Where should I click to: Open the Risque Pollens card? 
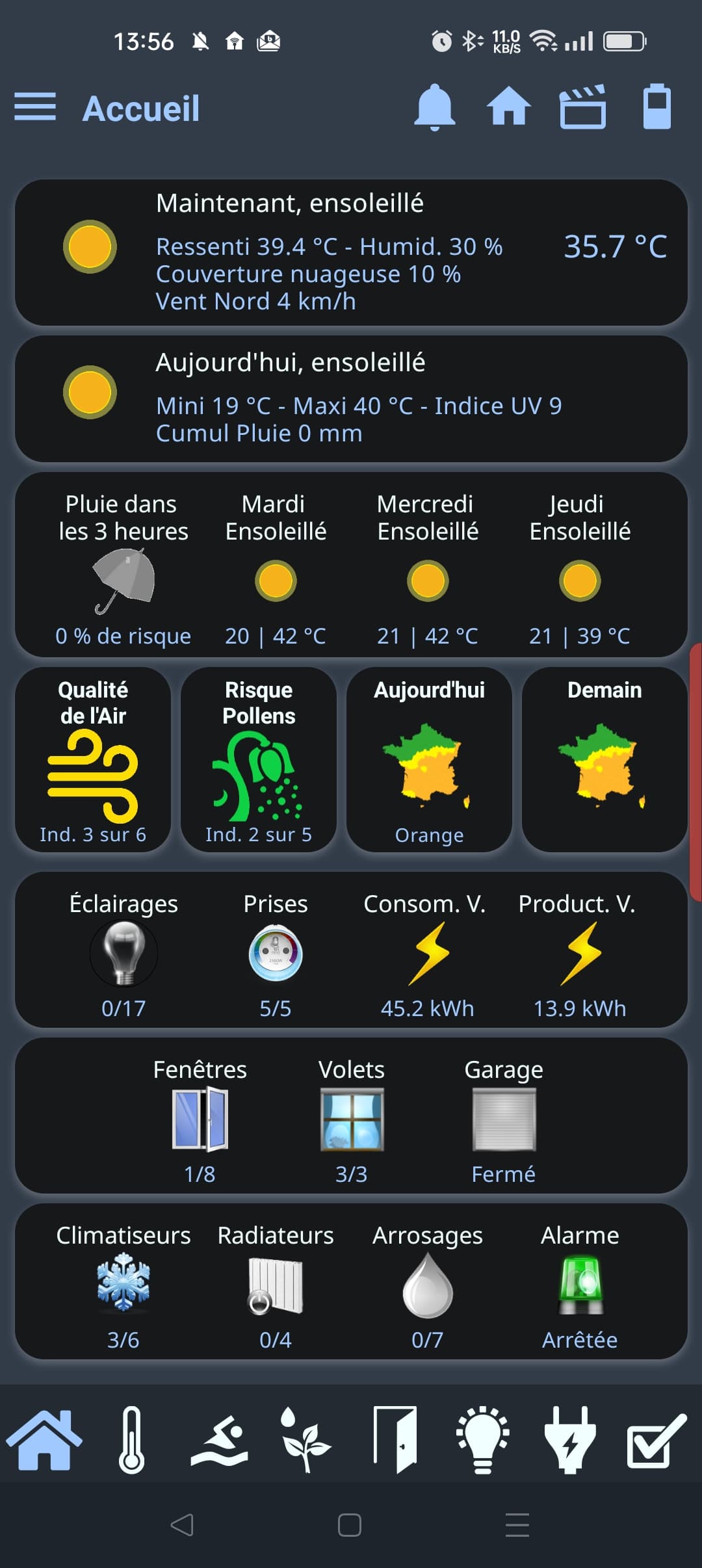point(259,759)
